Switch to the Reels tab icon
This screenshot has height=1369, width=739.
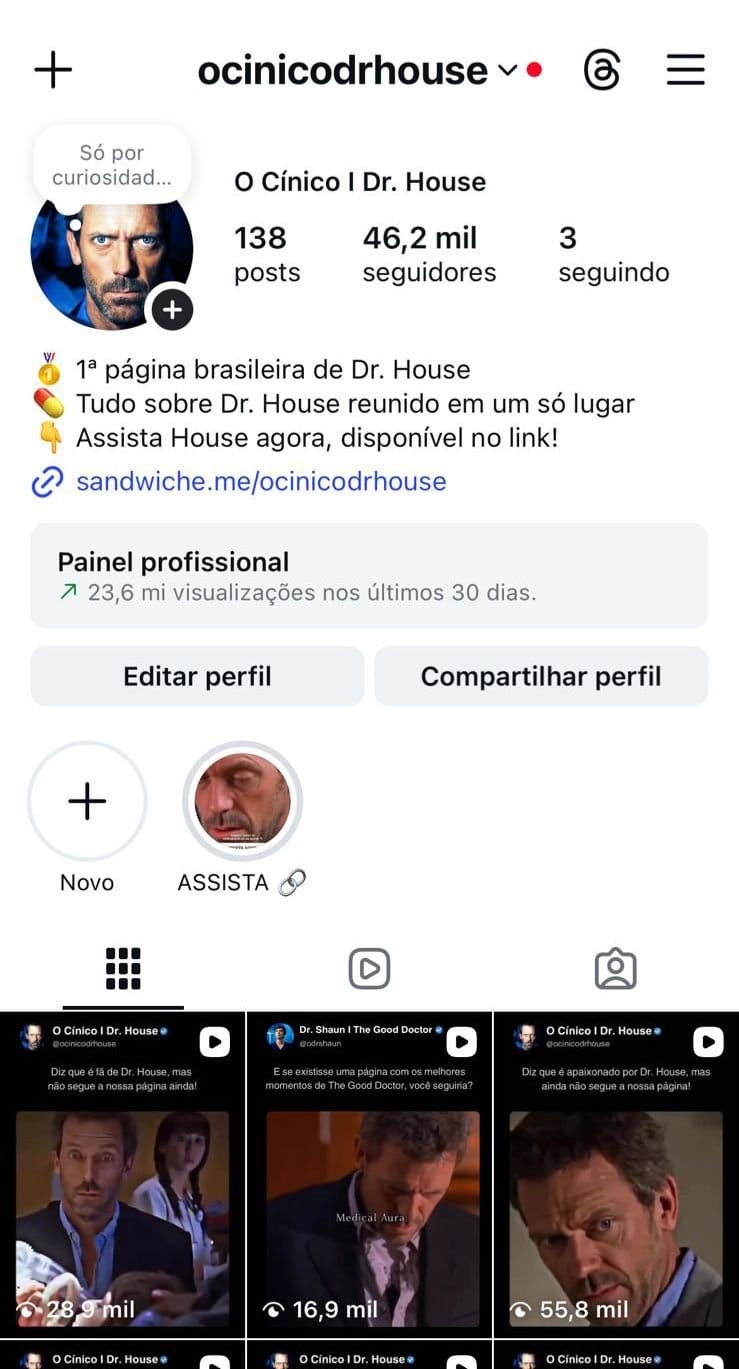(369, 968)
